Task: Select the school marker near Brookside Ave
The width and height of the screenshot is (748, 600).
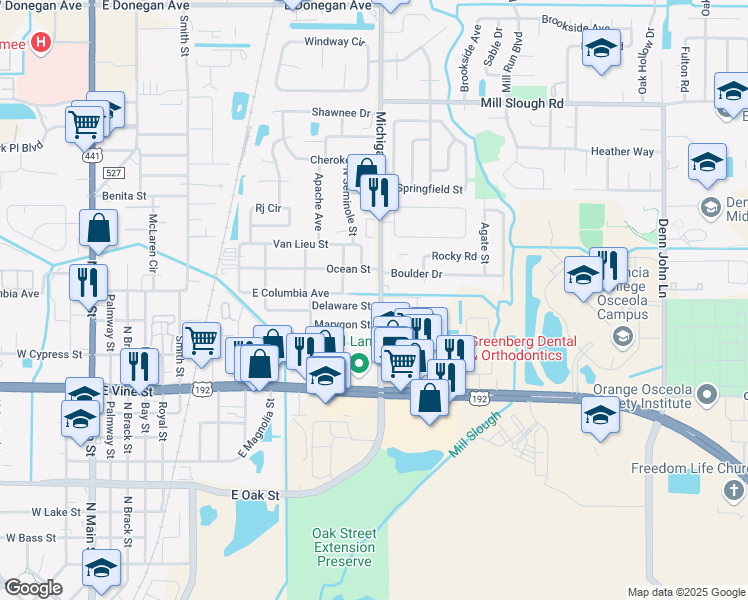Action: point(601,48)
